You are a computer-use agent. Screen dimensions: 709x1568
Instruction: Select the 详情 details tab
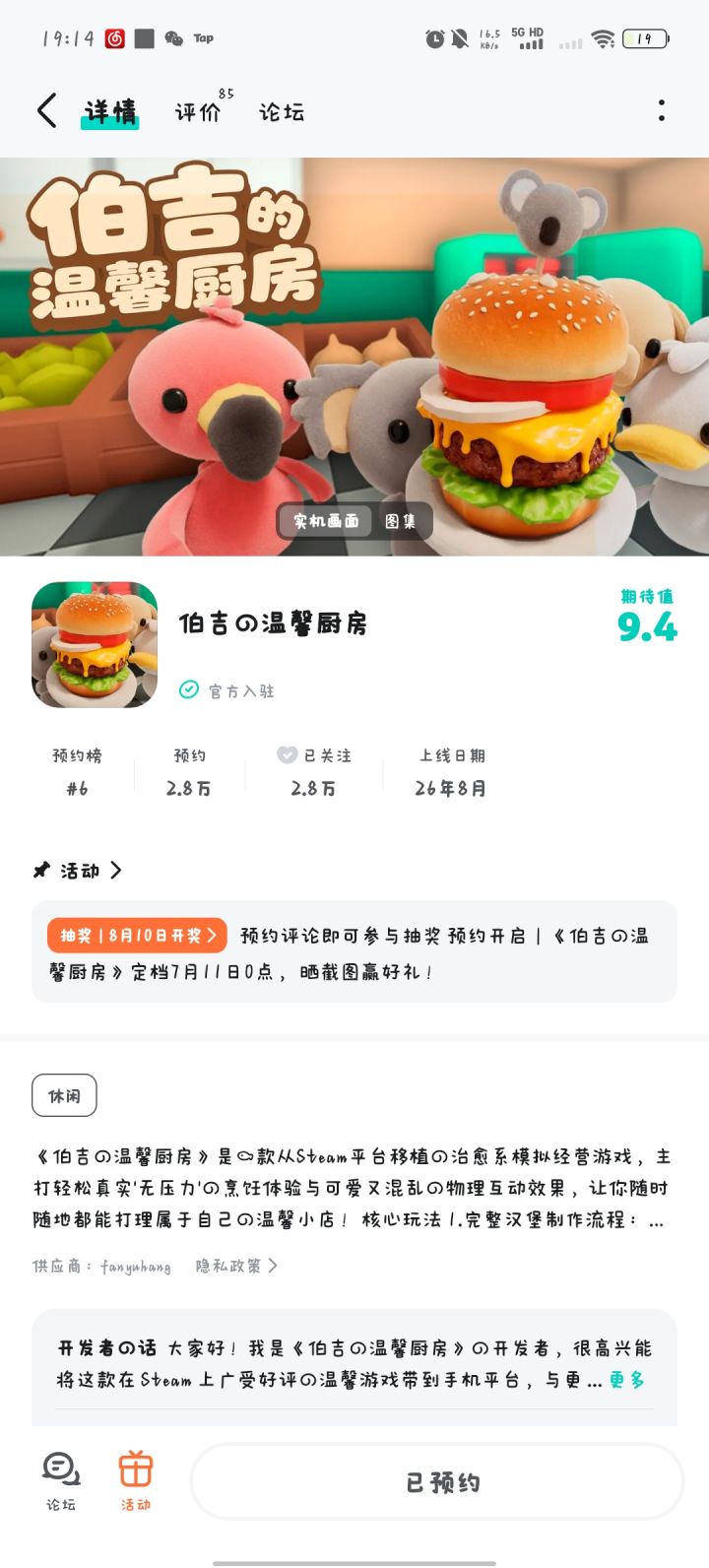coord(110,112)
